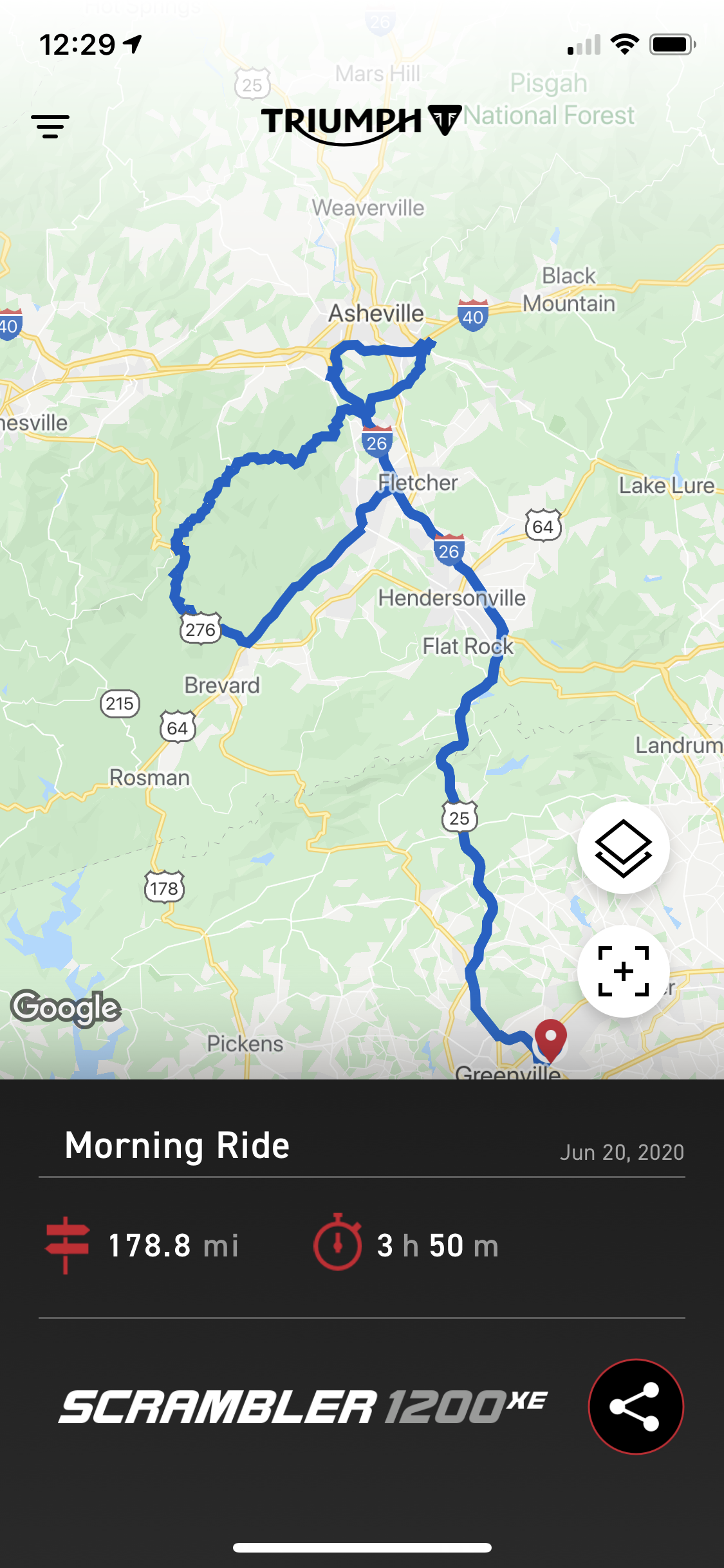Recenter the map on the route
This screenshot has height=1568, width=724.
pos(623,971)
